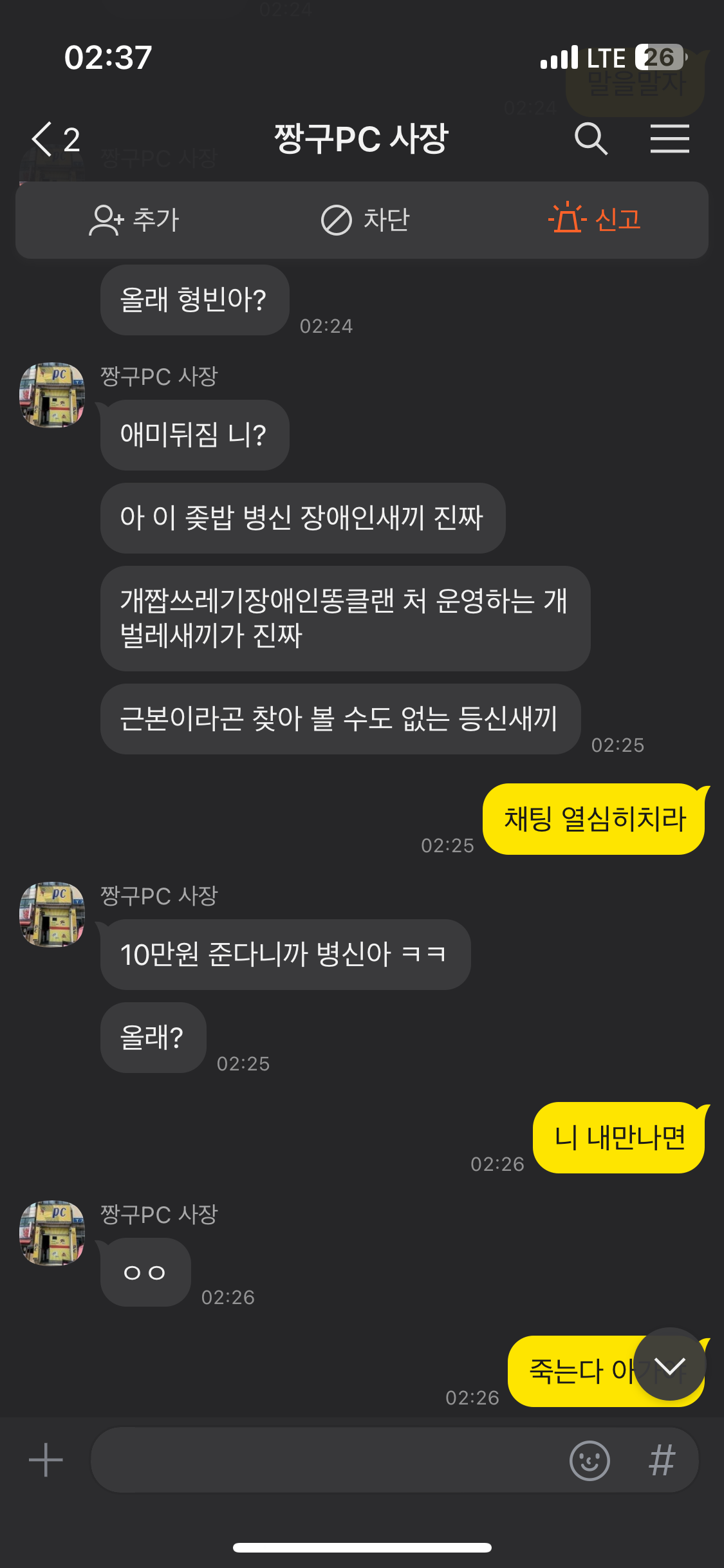The height and width of the screenshot is (1568, 724).
Task: Open the hashtag search button
Action: tap(662, 1460)
